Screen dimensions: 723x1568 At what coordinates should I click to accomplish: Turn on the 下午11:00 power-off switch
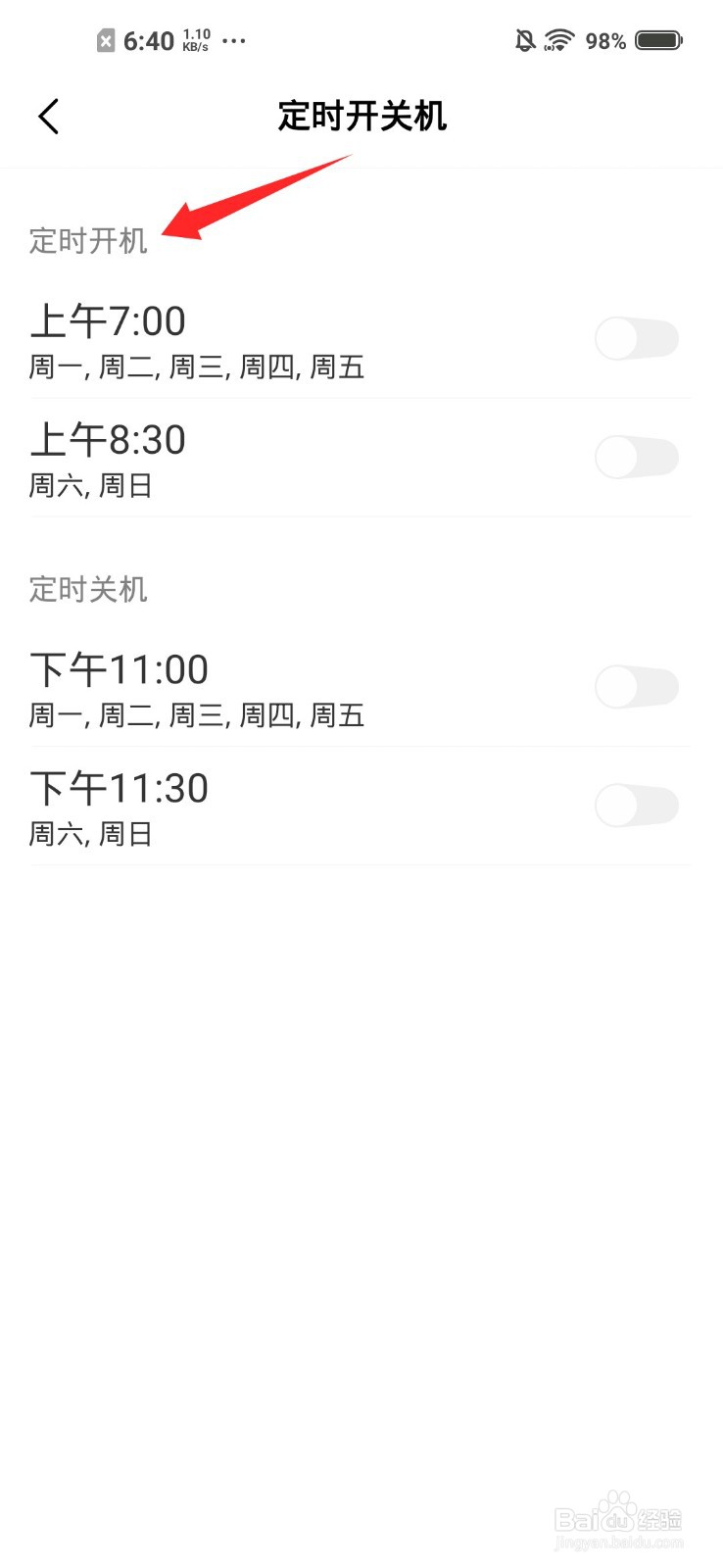pos(637,687)
